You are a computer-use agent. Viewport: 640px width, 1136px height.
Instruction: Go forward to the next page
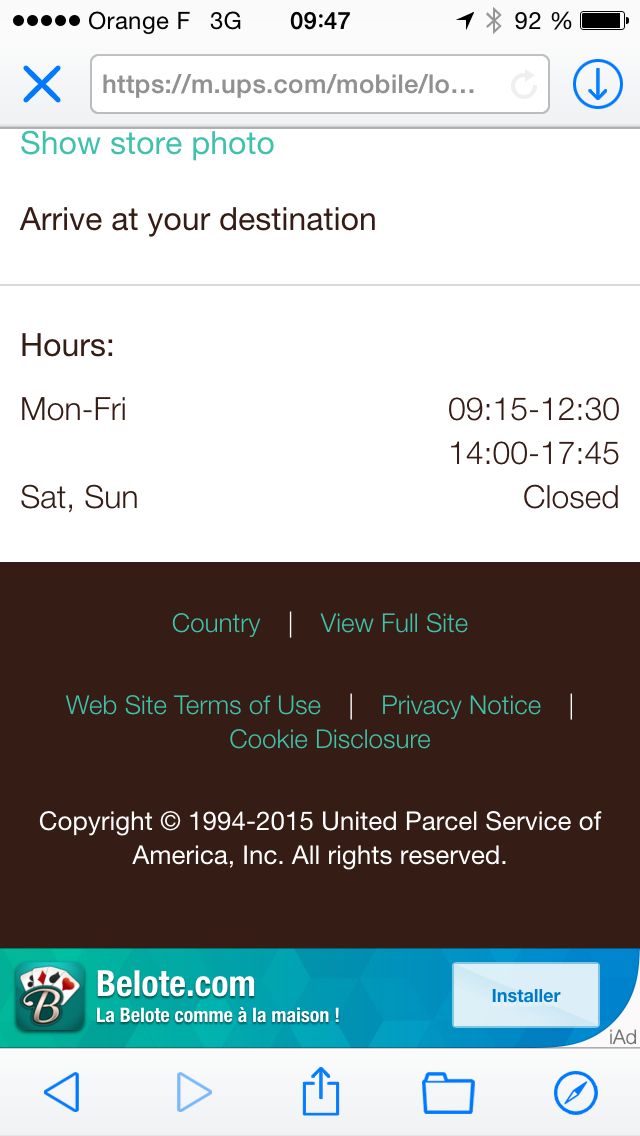coord(194,1092)
